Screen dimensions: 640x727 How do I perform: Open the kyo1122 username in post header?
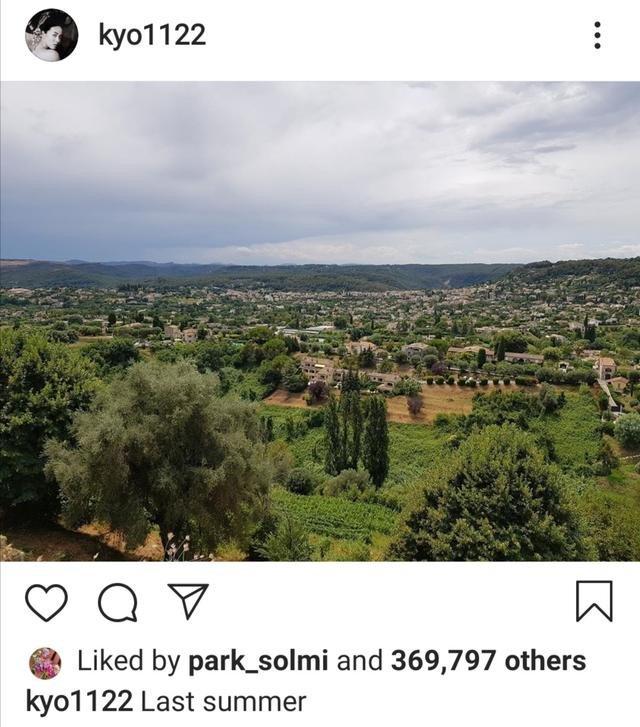(x=152, y=36)
